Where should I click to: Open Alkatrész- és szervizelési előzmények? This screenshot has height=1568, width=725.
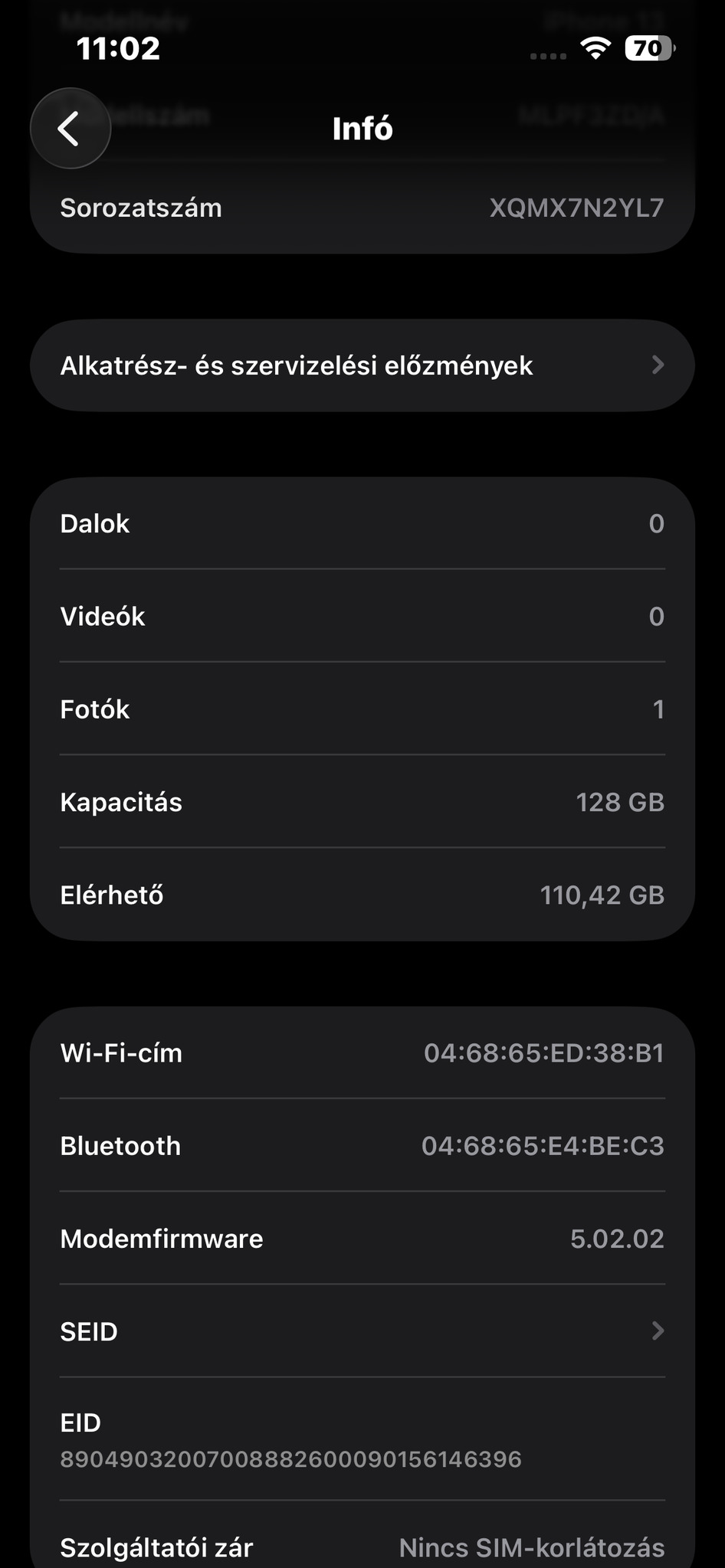362,365
